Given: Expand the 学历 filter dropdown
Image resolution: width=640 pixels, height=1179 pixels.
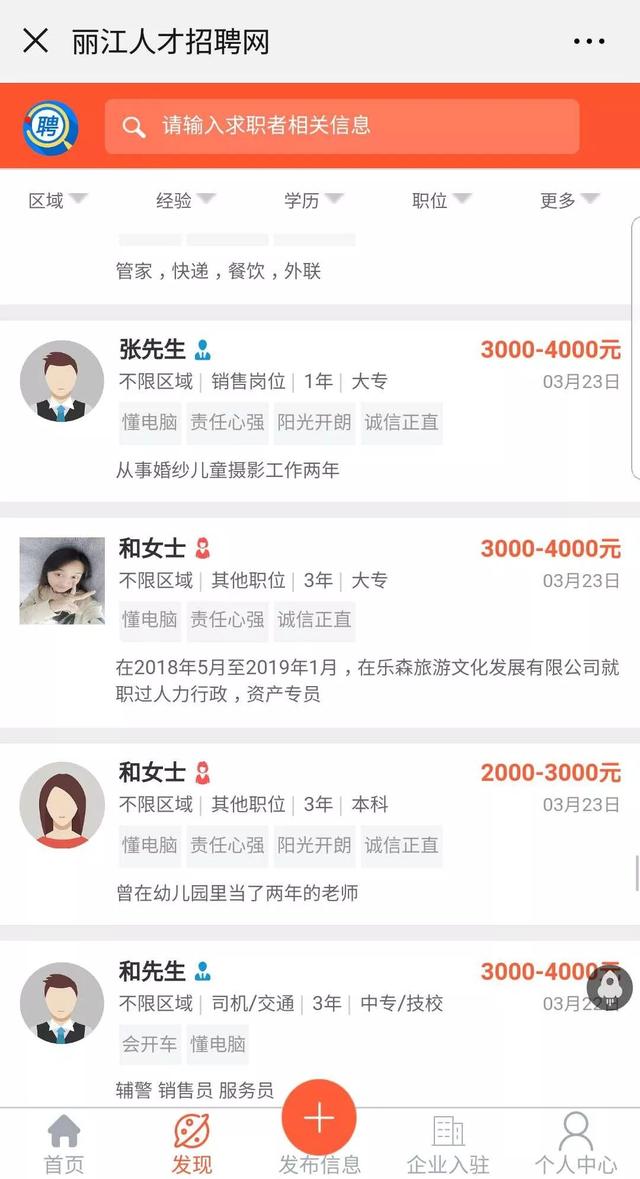Looking at the screenshot, I should [x=314, y=201].
